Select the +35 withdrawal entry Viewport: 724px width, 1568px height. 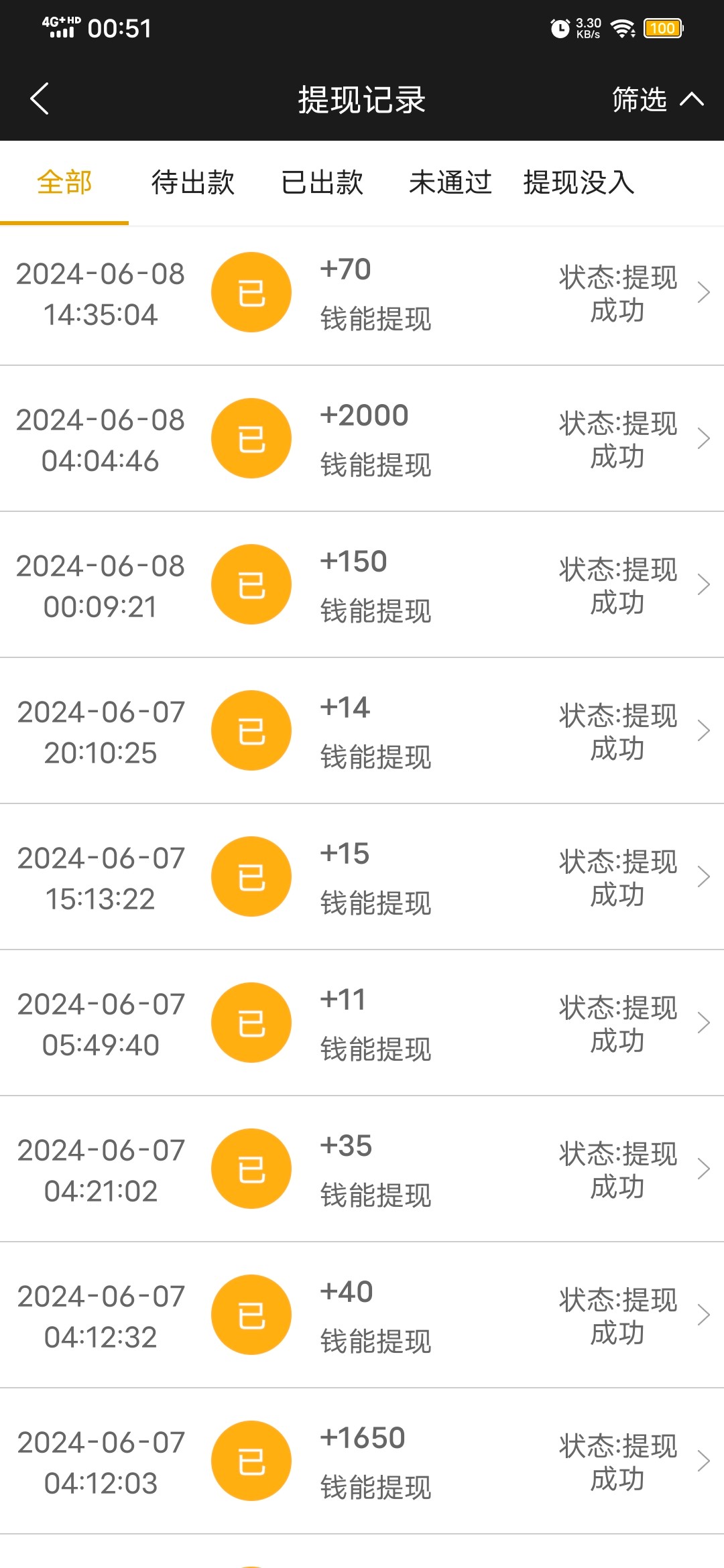(362, 1170)
